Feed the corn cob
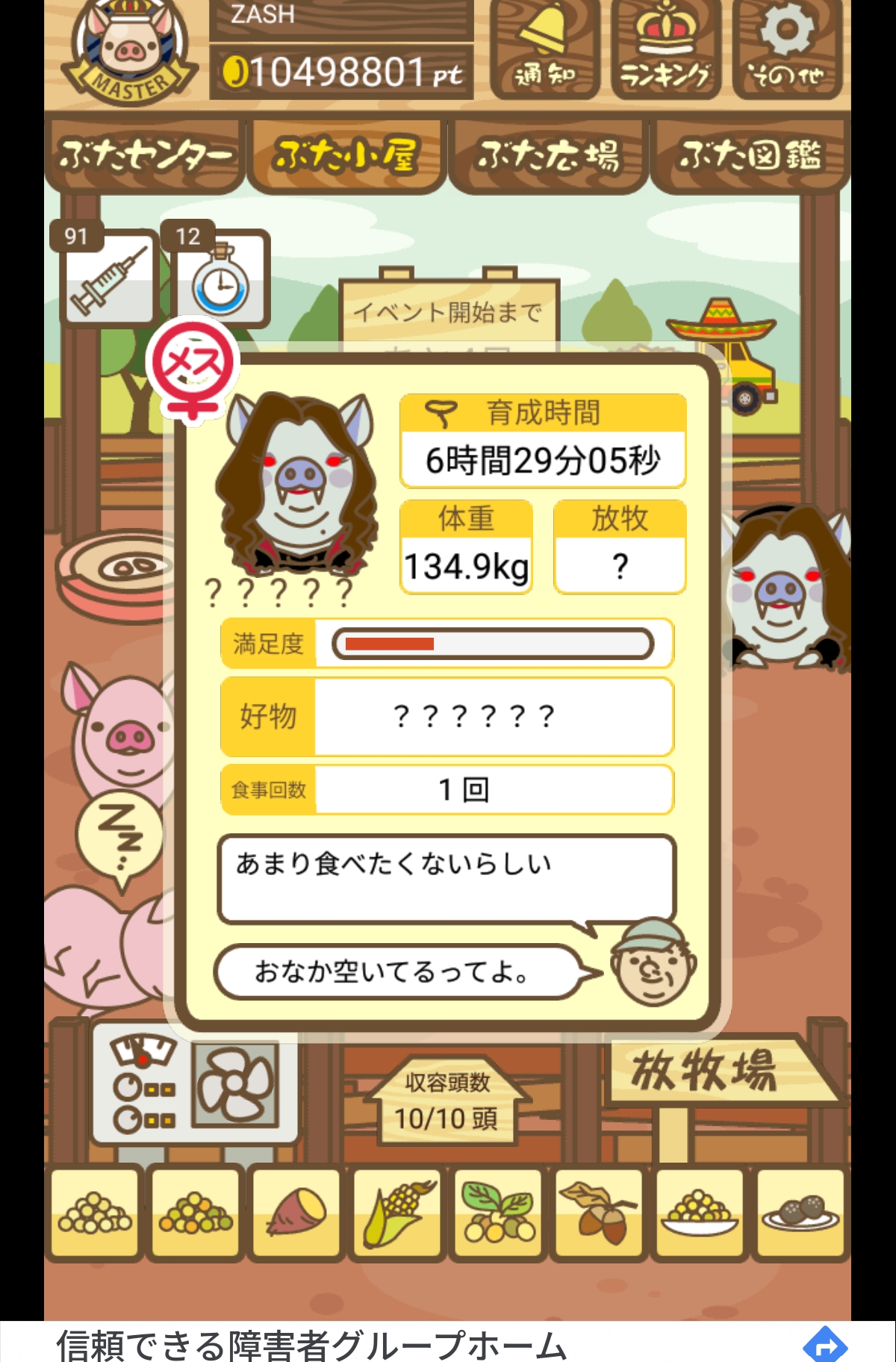Image resolution: width=896 pixels, height=1362 pixels. click(396, 1213)
